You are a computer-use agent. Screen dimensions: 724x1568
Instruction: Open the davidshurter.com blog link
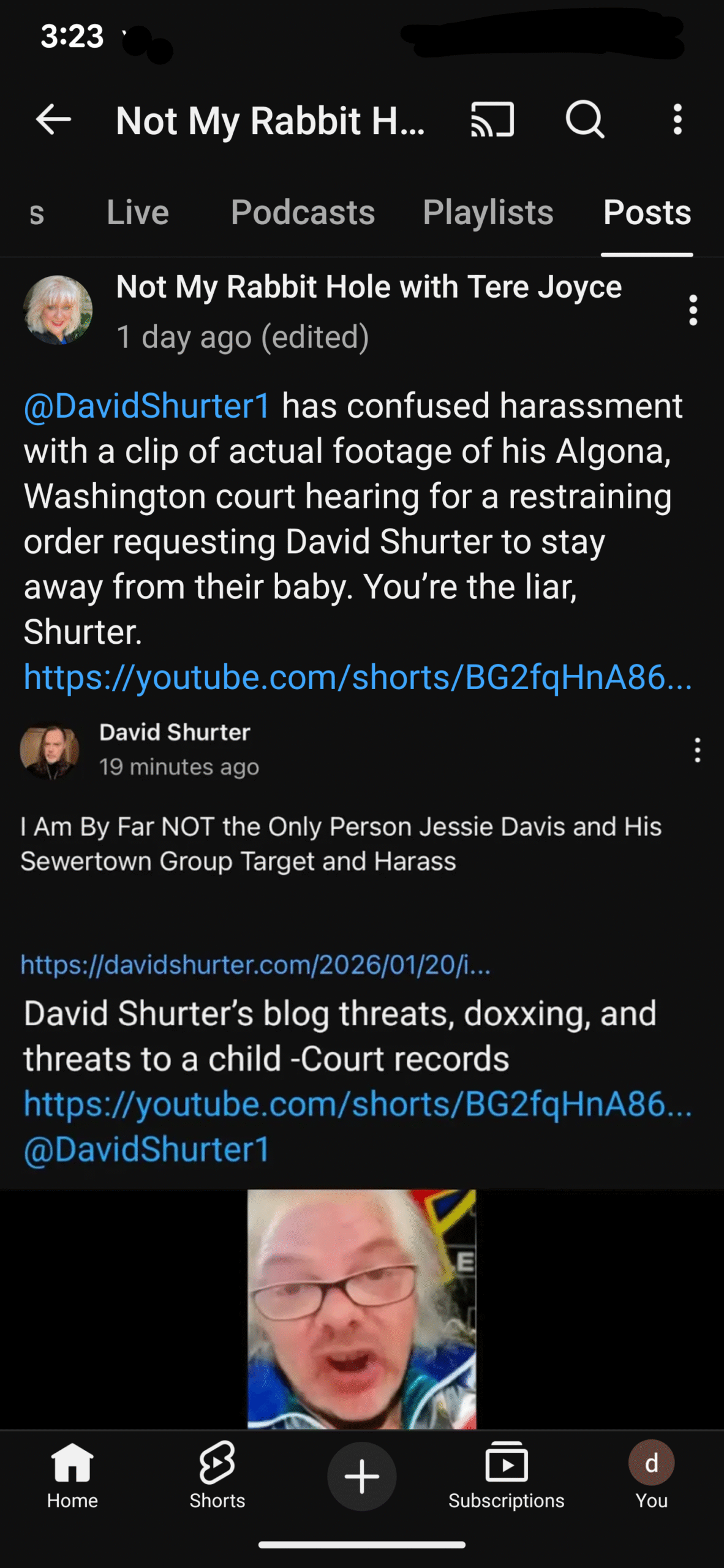(255, 965)
